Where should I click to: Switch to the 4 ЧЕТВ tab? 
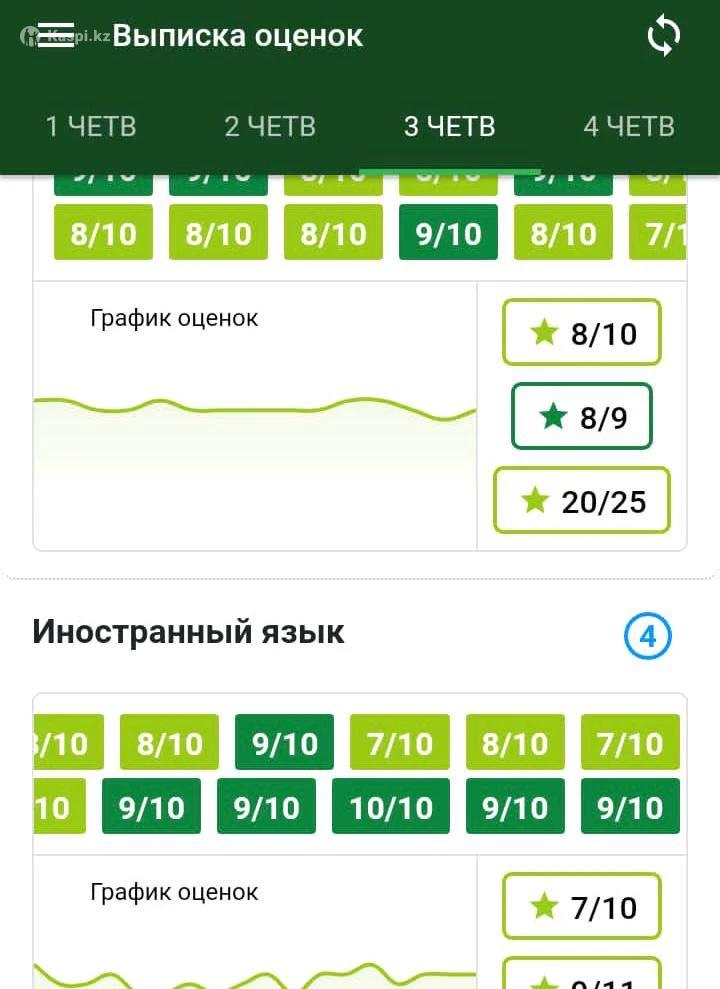(629, 127)
